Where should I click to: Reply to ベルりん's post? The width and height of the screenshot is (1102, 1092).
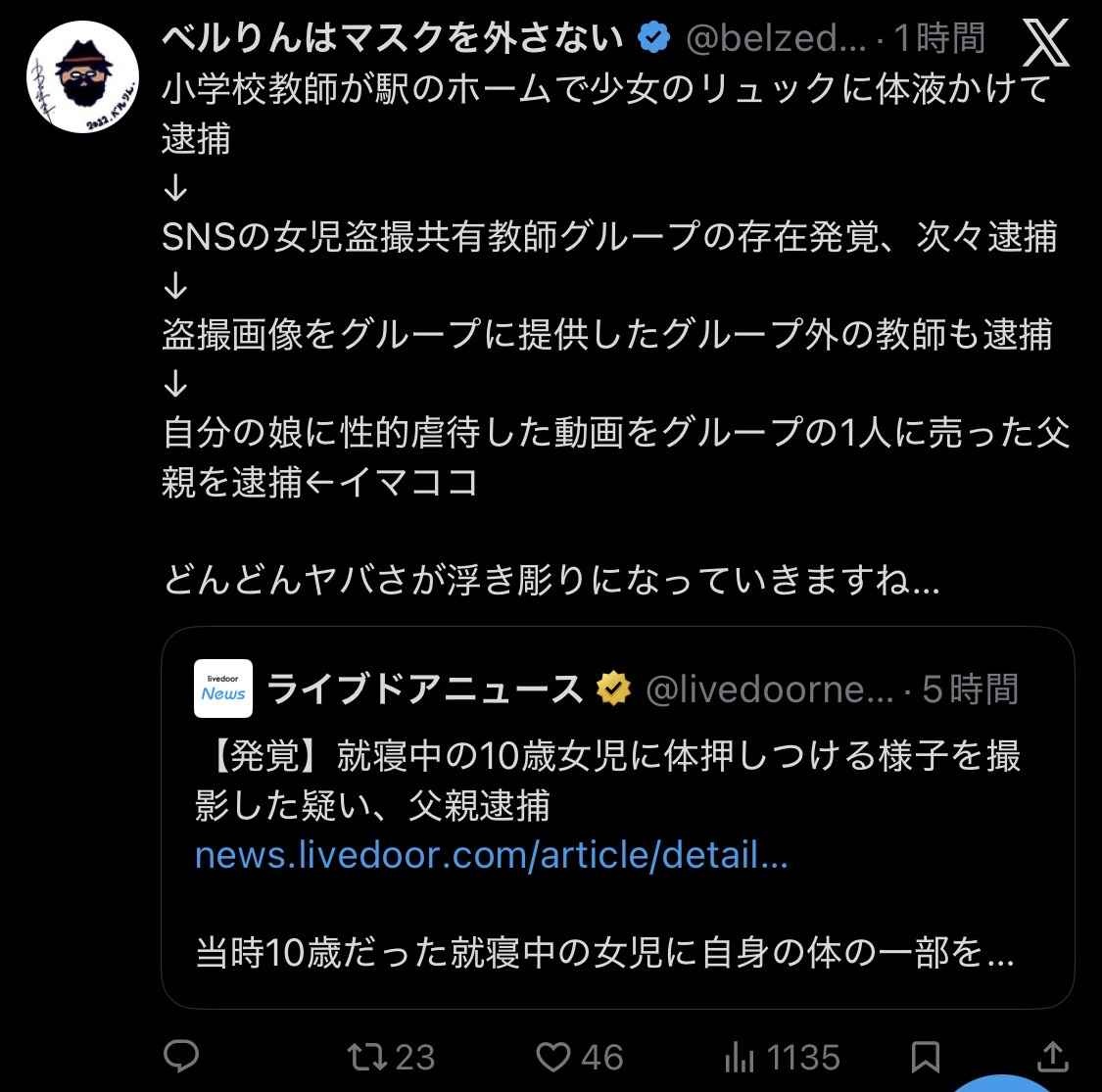coord(181,1057)
